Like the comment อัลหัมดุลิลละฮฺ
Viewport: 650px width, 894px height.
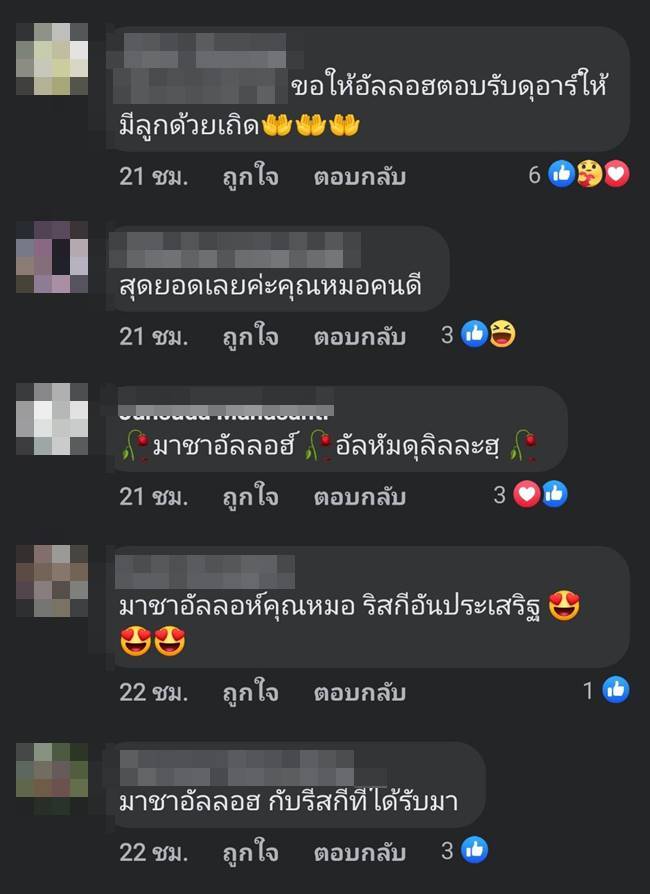[x=250, y=496]
